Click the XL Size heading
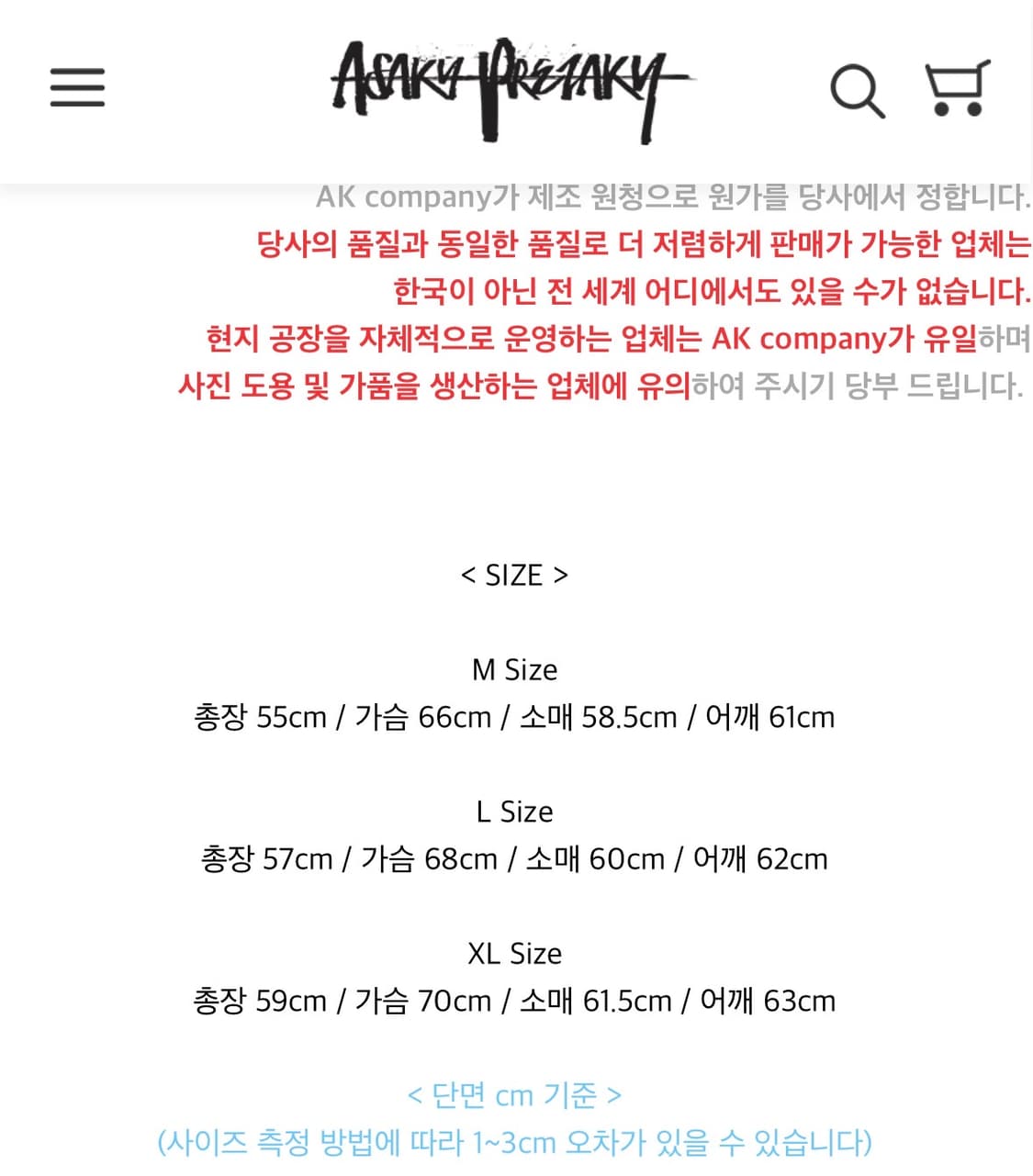The width and height of the screenshot is (1033, 1176). [516, 953]
